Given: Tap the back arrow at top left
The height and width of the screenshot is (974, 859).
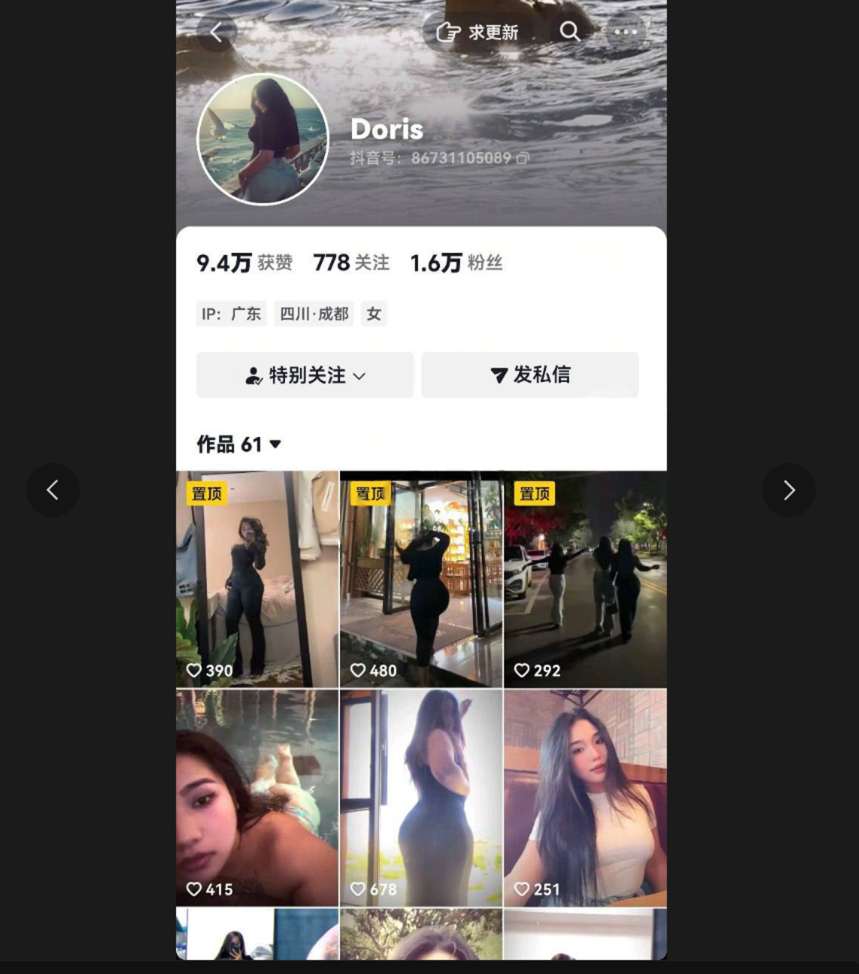Looking at the screenshot, I should [216, 31].
